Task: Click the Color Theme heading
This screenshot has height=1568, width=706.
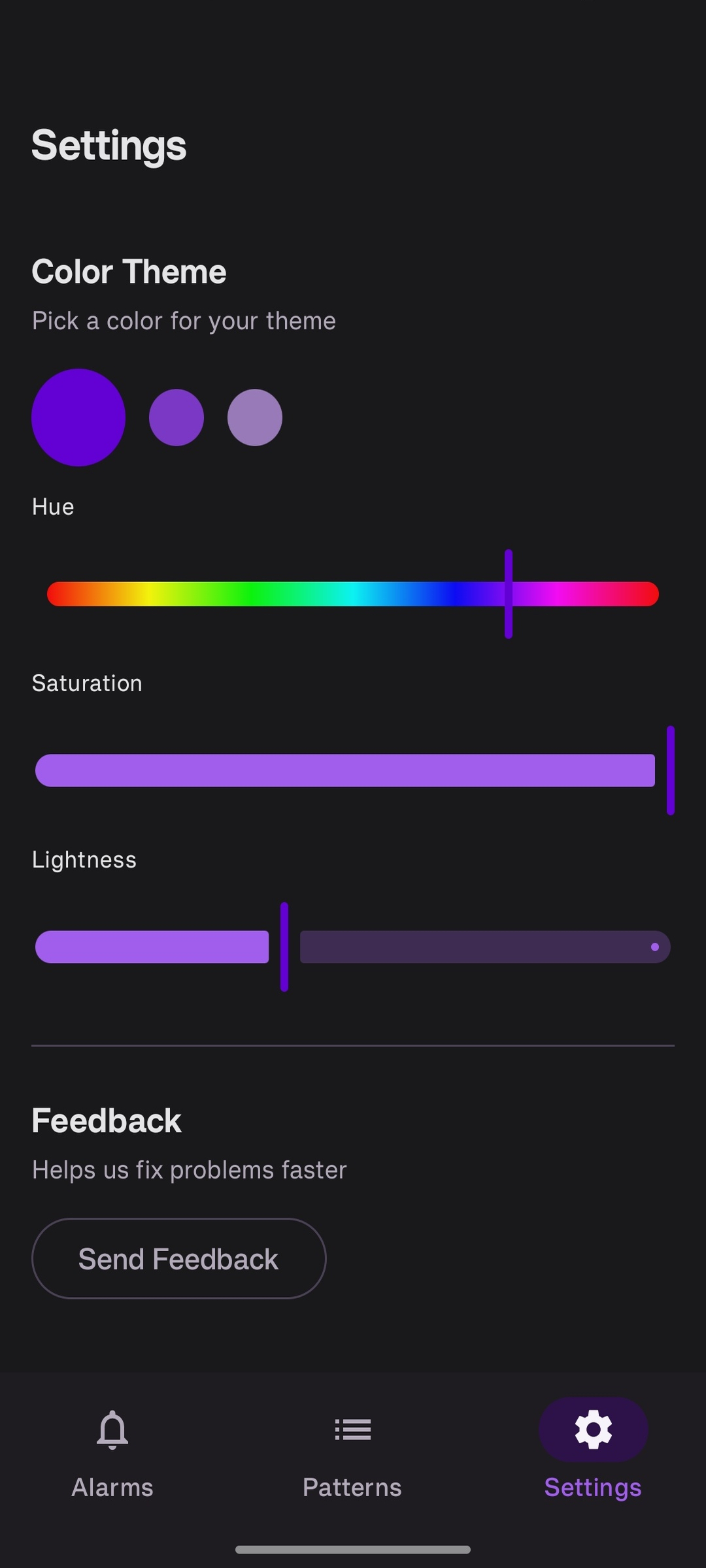Action: click(x=129, y=270)
